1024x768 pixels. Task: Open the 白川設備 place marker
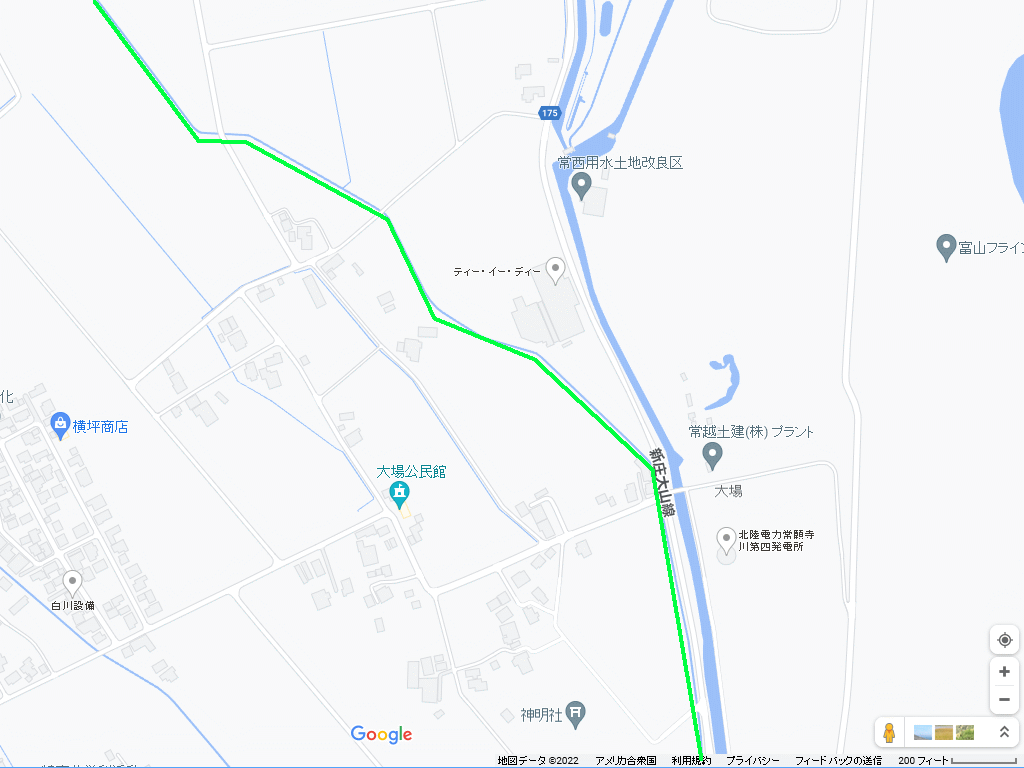coord(72,581)
